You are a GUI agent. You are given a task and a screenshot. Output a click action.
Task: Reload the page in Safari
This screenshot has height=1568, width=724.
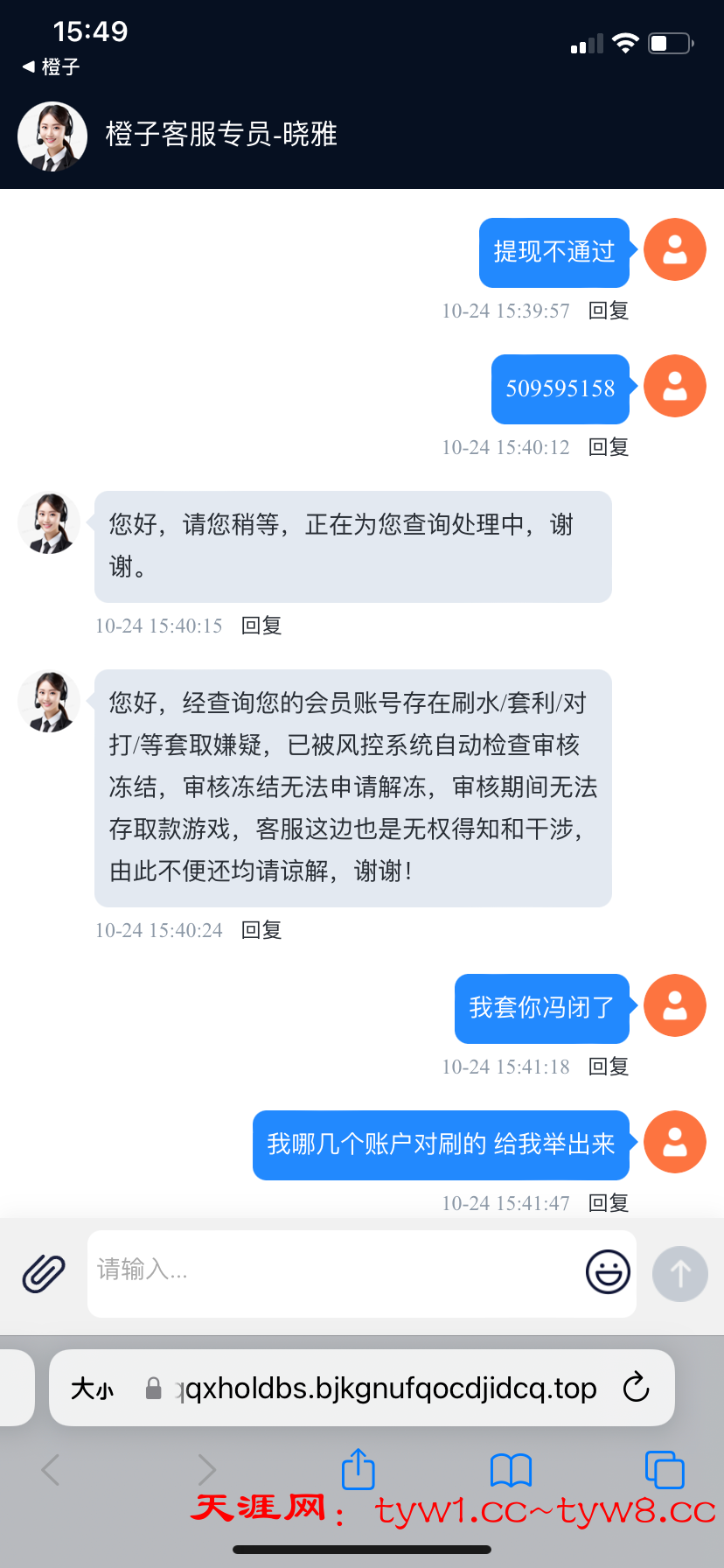[x=636, y=1388]
